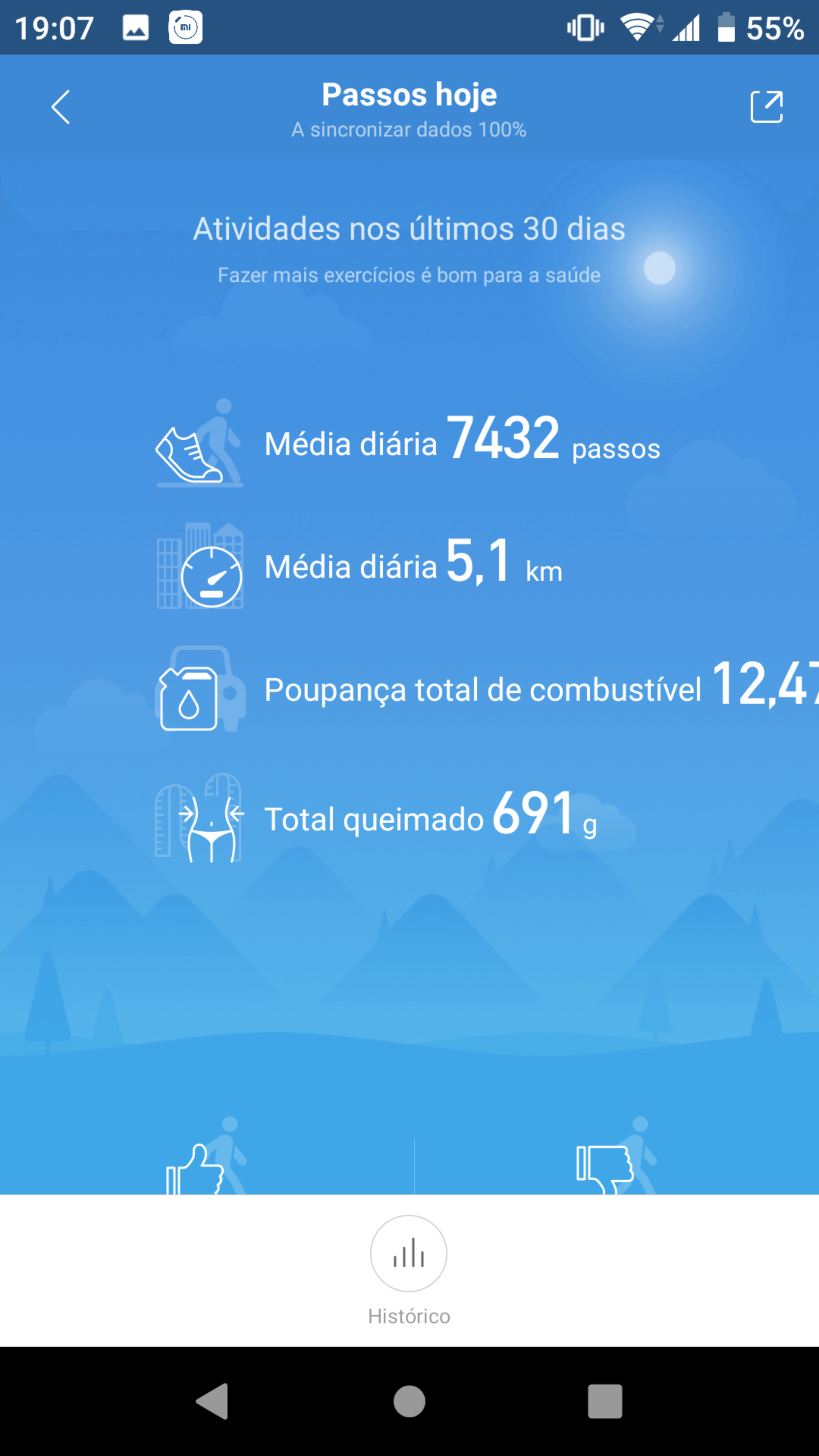Open the Histórico chart button
The width and height of the screenshot is (819, 1456).
coord(409,1253)
